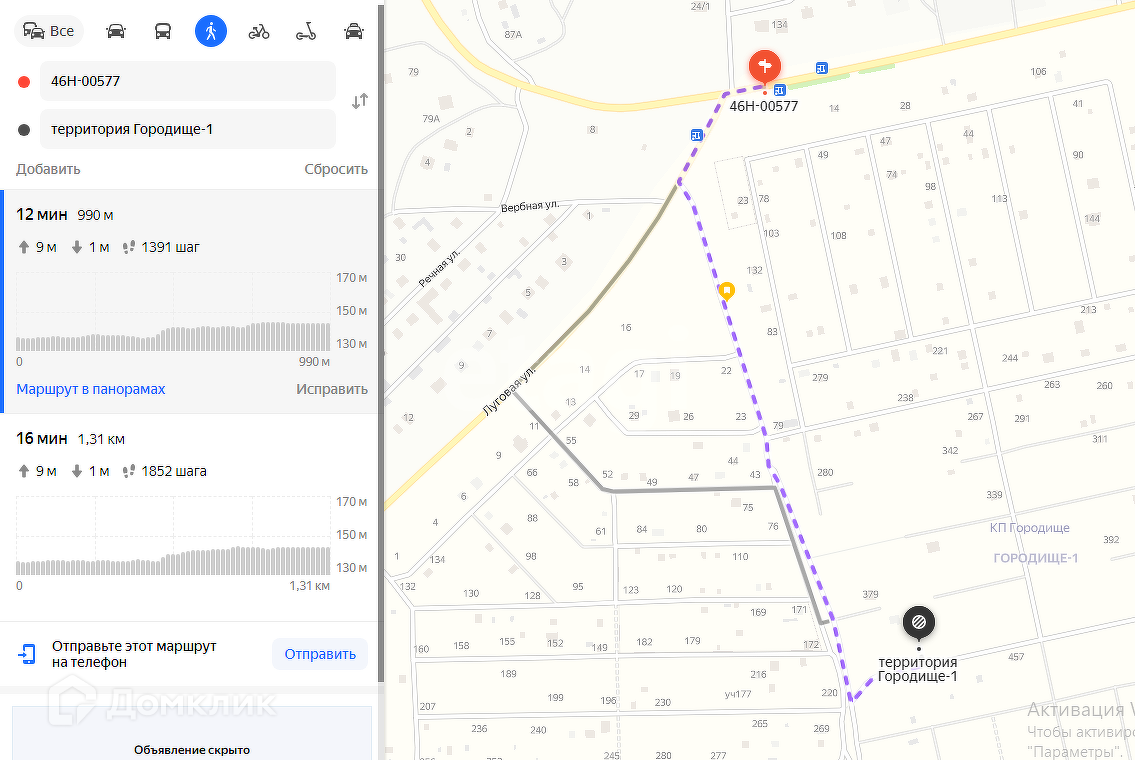1135x760 pixels.
Task: Tap Исправить to report a route error
Action: tap(332, 389)
